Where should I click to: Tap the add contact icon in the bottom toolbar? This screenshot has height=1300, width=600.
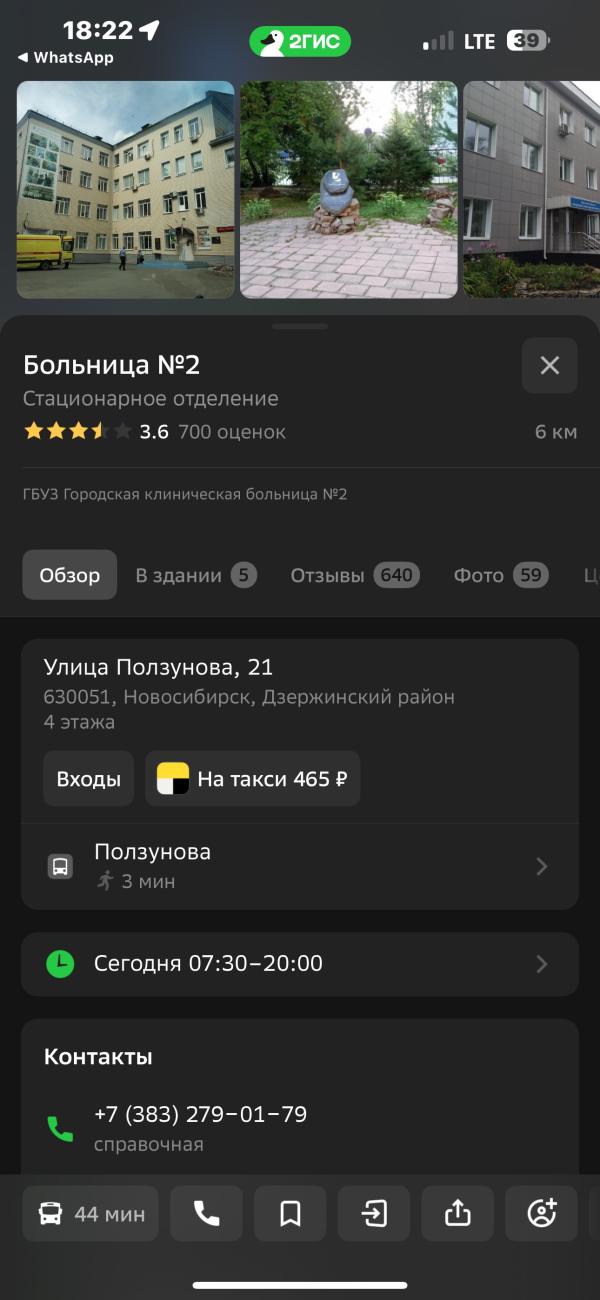[x=541, y=1214]
